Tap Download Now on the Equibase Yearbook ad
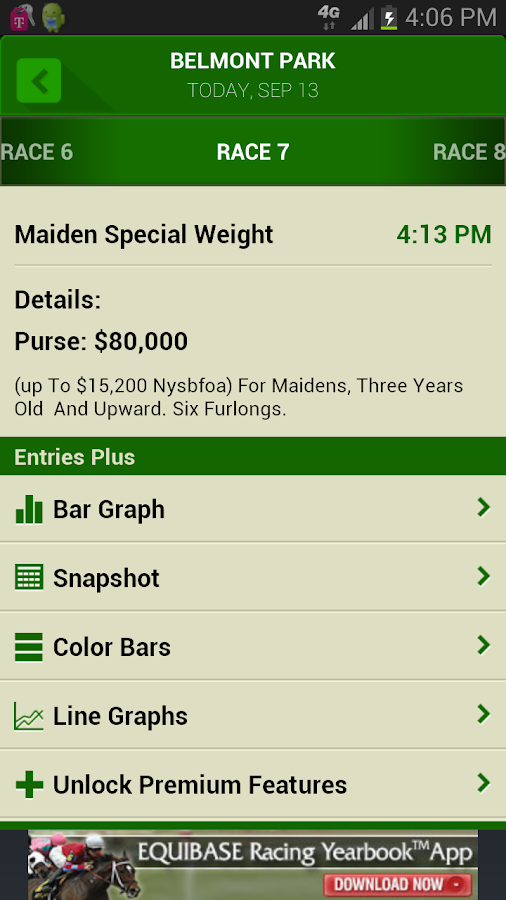The width and height of the screenshot is (506, 900). (x=398, y=884)
